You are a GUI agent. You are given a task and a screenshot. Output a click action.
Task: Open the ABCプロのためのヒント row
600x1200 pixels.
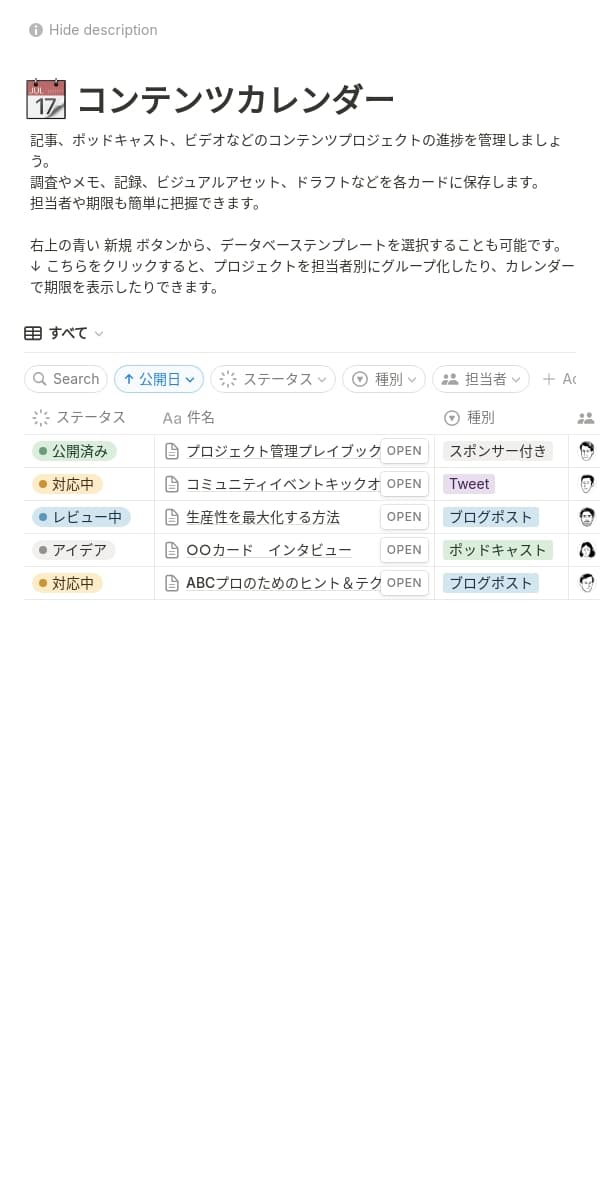404,583
